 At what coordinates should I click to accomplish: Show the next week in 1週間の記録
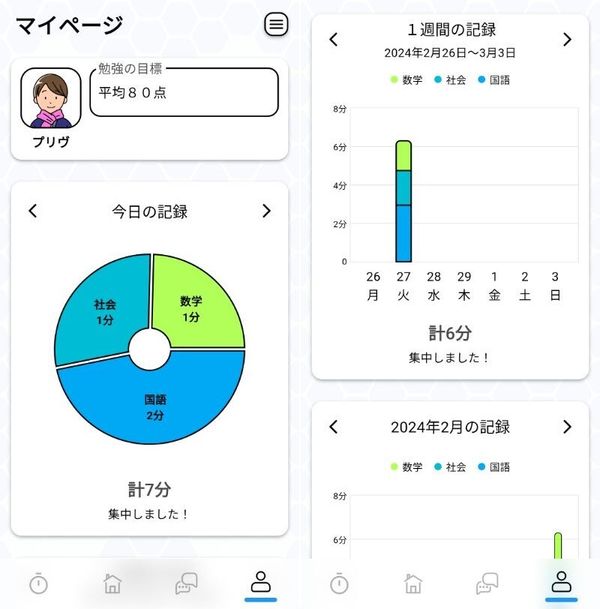coord(567,39)
